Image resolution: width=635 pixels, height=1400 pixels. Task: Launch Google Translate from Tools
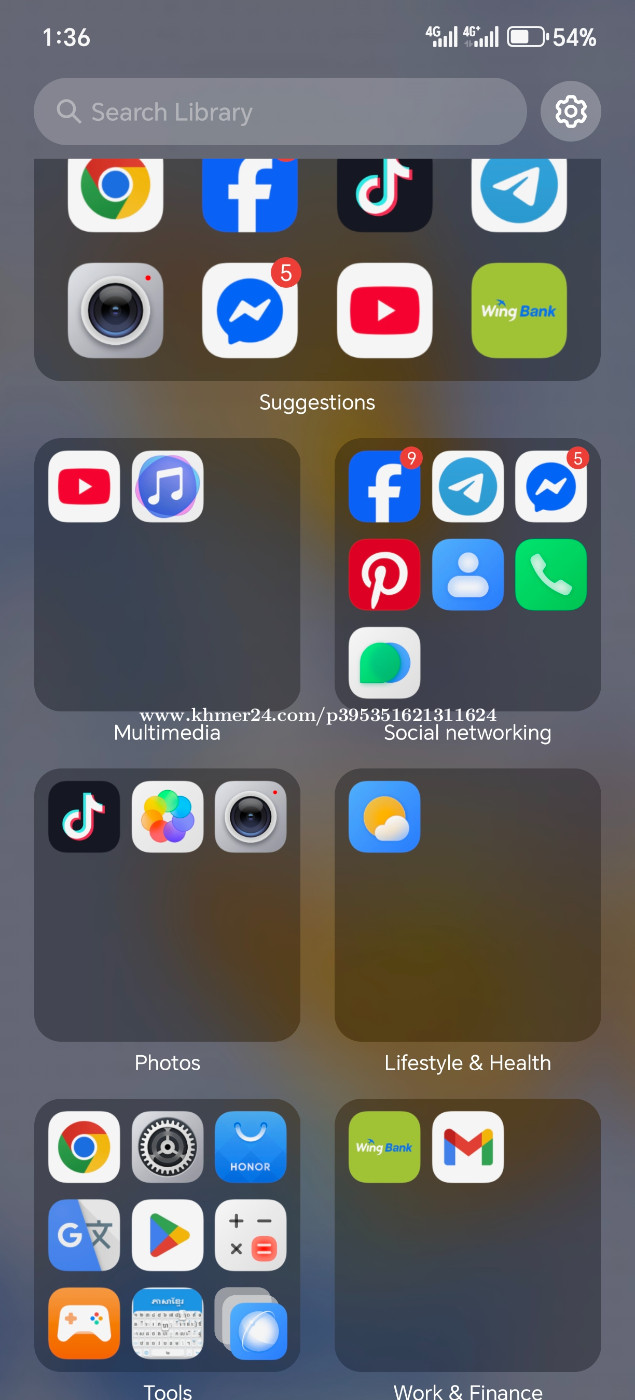(x=84, y=1235)
